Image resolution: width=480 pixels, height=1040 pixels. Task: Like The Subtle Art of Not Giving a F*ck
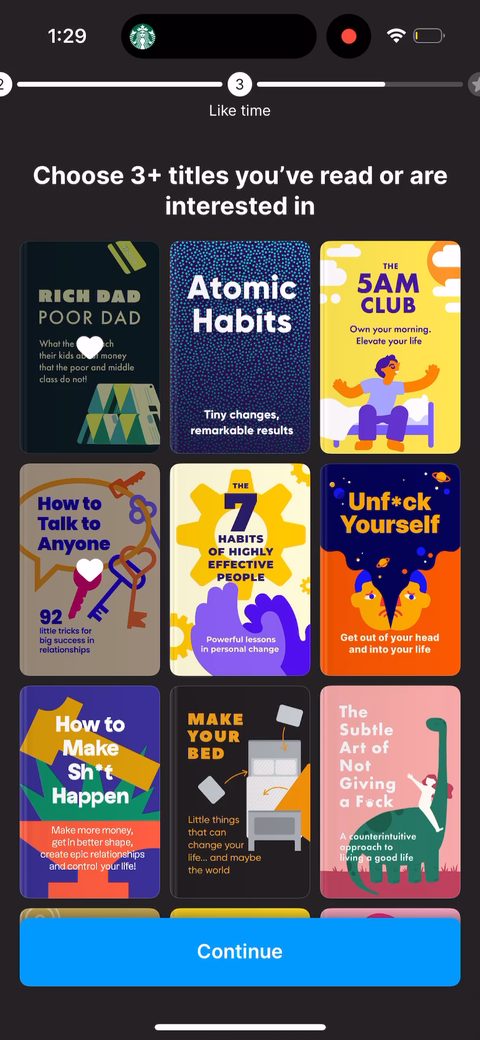390,792
